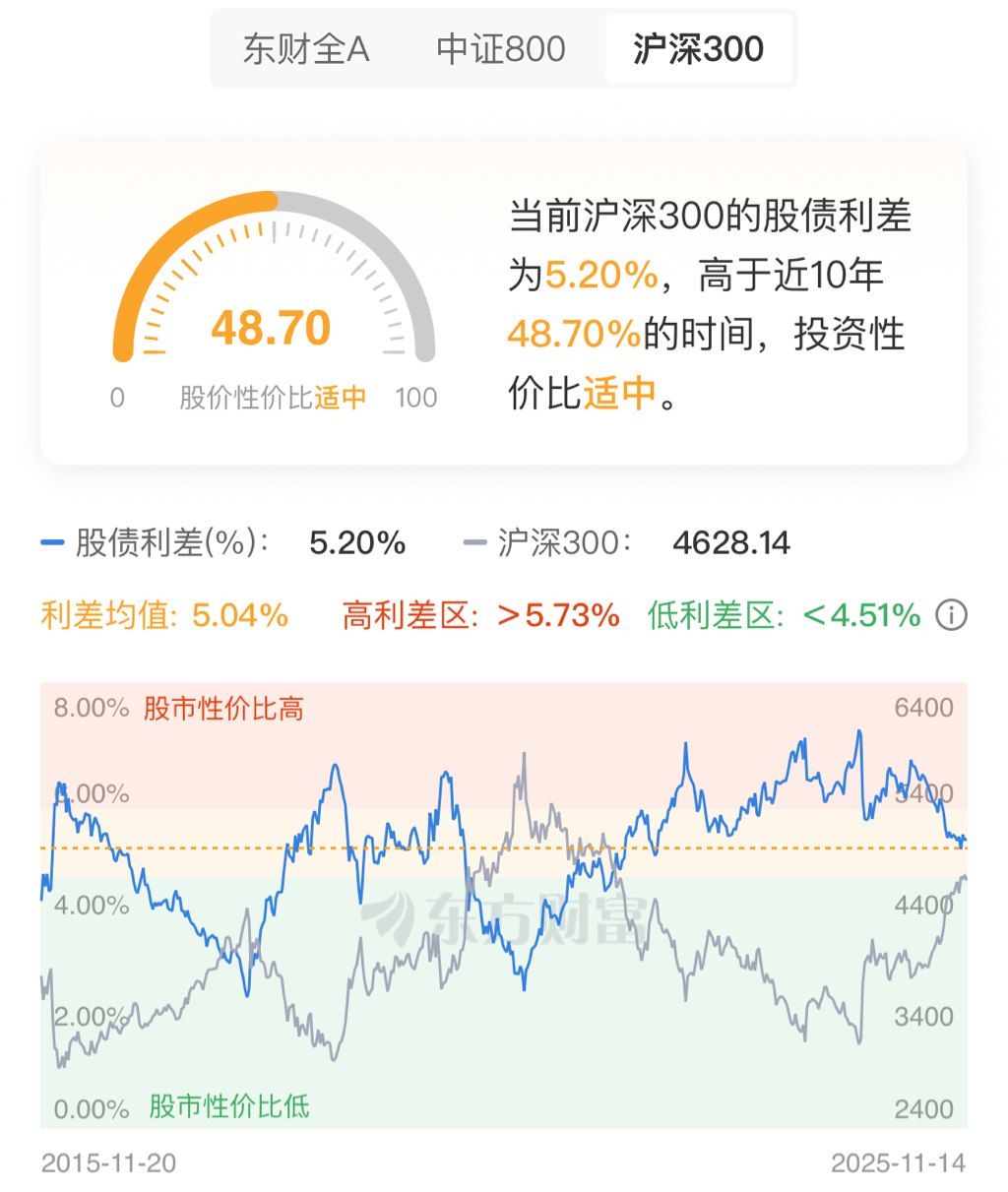Switch to the 东财全A tab

coord(306,49)
